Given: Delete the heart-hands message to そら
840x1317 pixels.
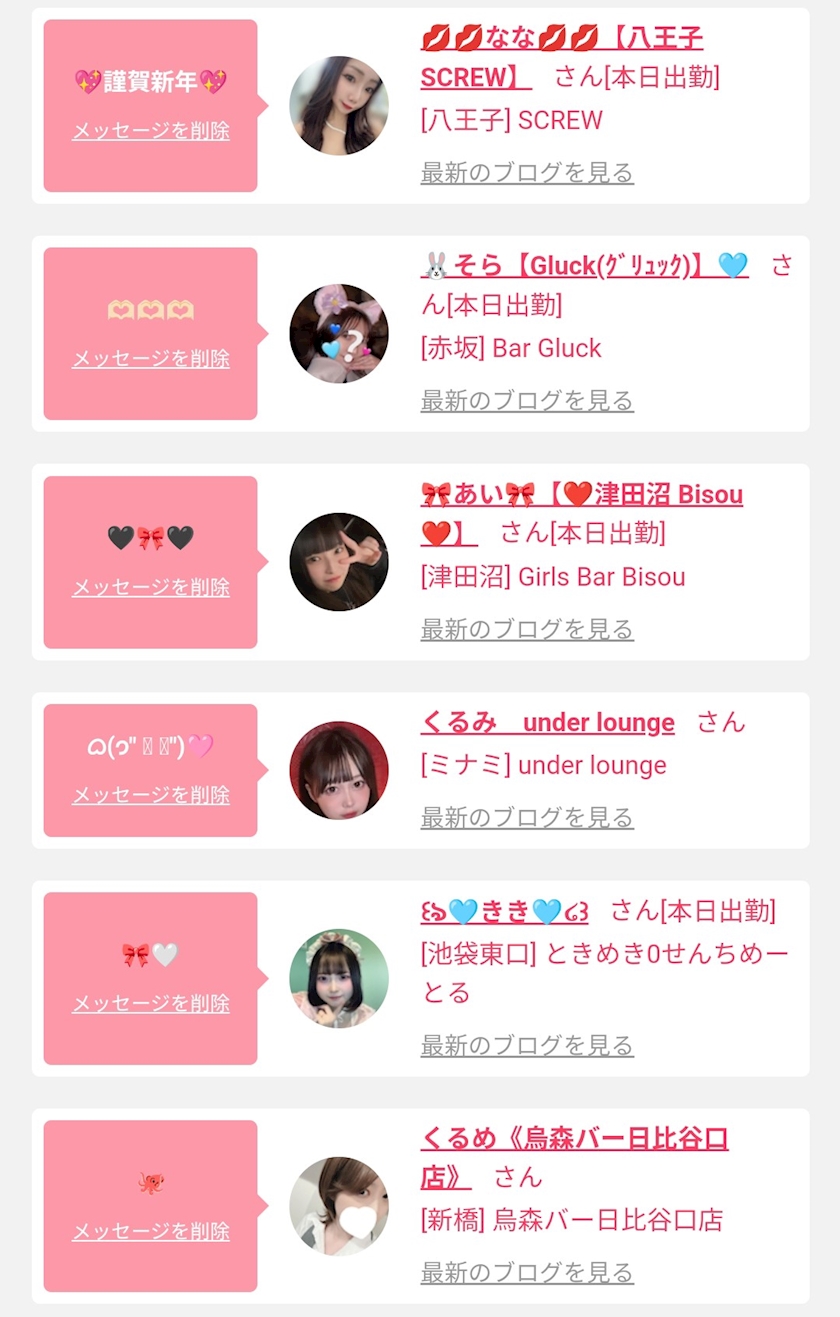Looking at the screenshot, I should point(151,359).
